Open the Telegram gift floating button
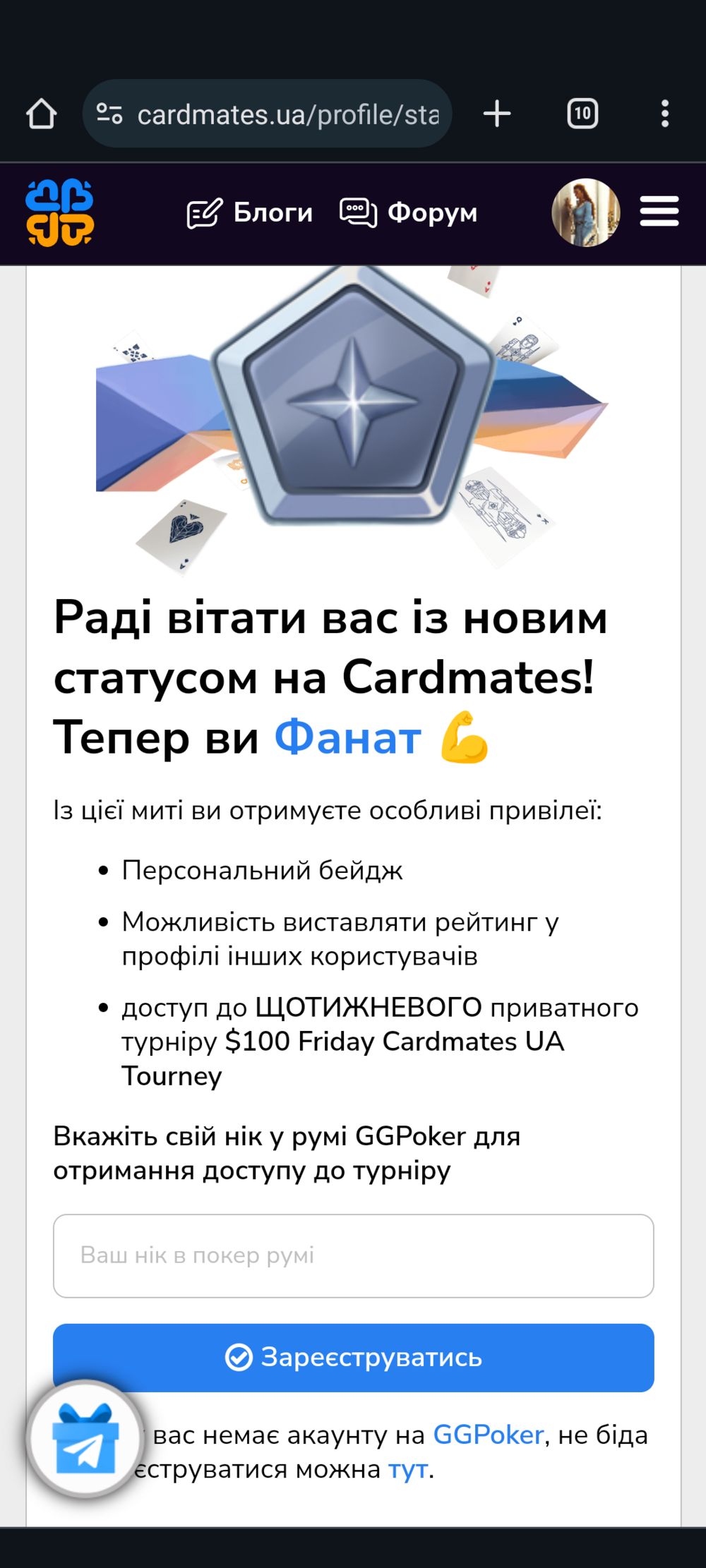This screenshot has height=1568, width=706. [x=85, y=1438]
